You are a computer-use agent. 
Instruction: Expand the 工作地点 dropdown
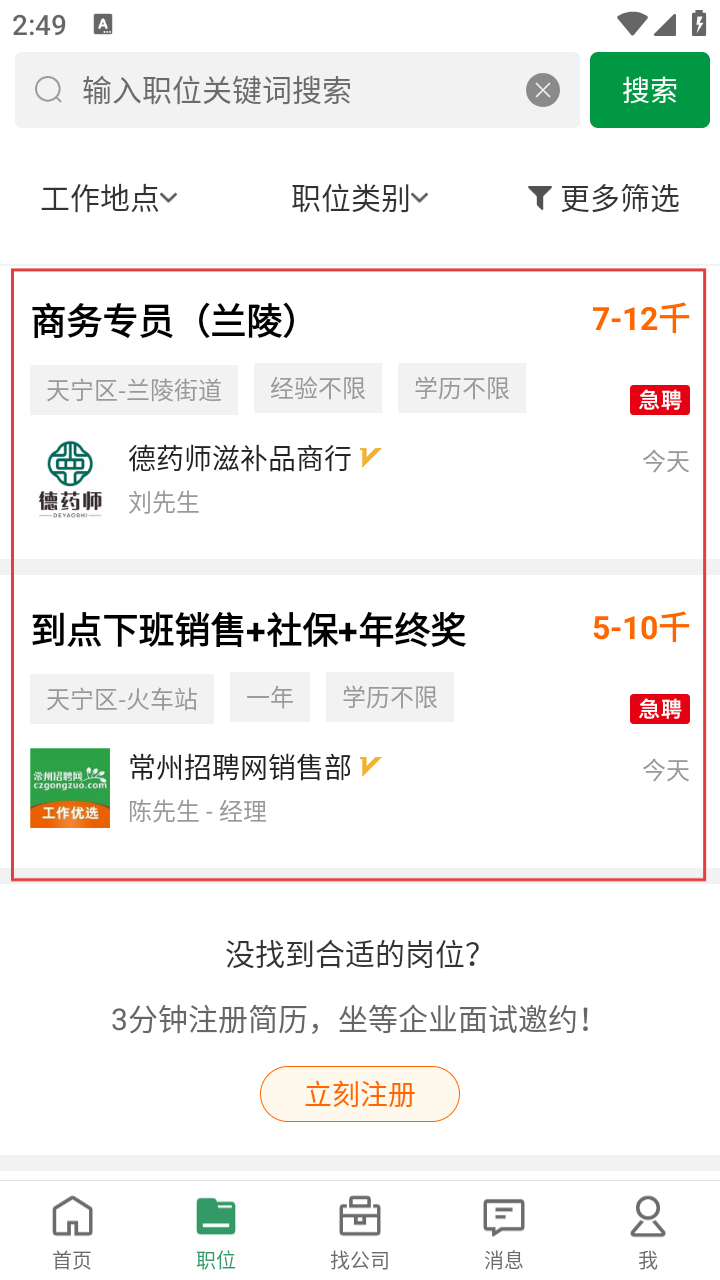click(109, 198)
